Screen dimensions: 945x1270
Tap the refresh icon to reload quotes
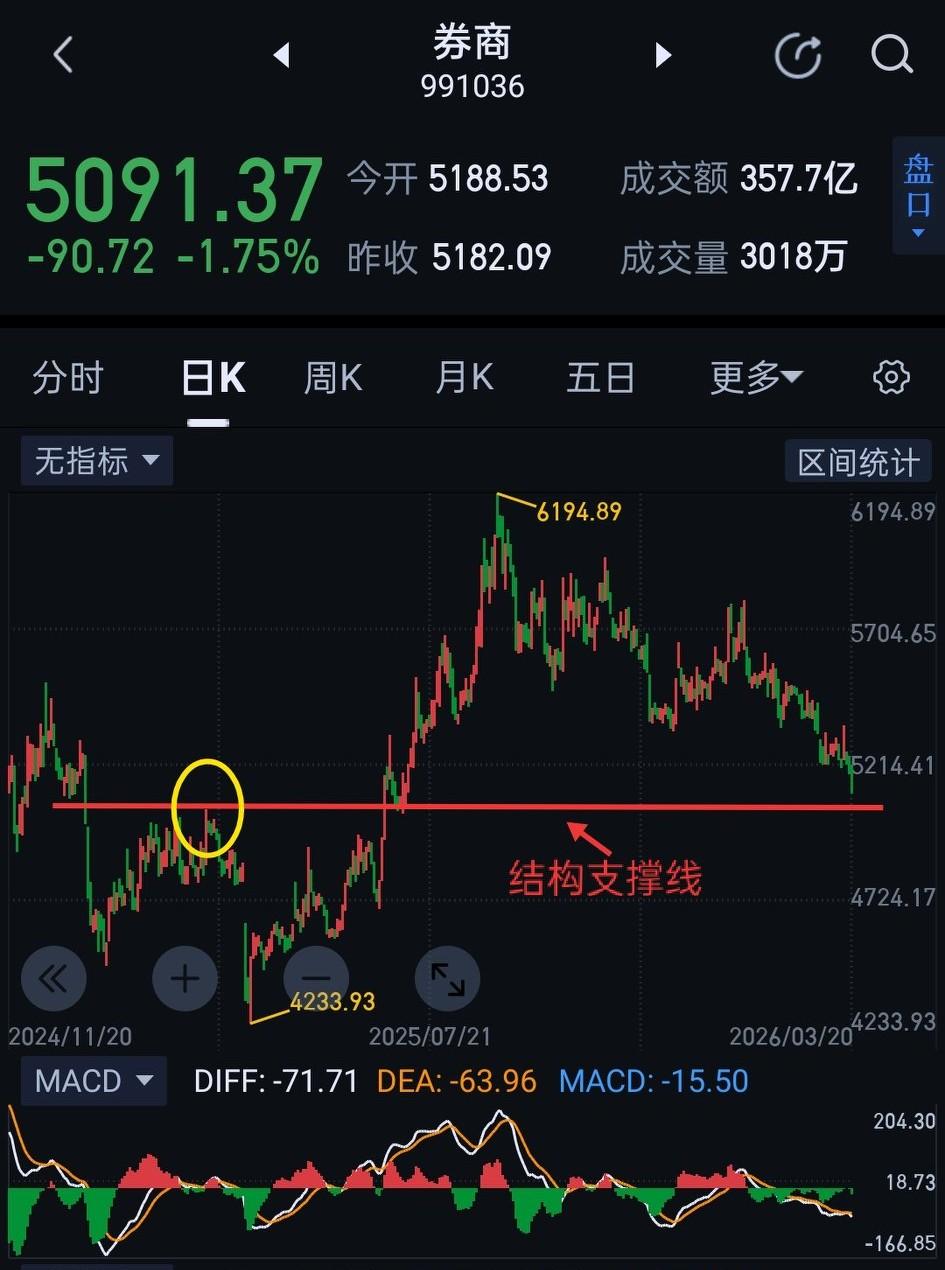tap(798, 55)
